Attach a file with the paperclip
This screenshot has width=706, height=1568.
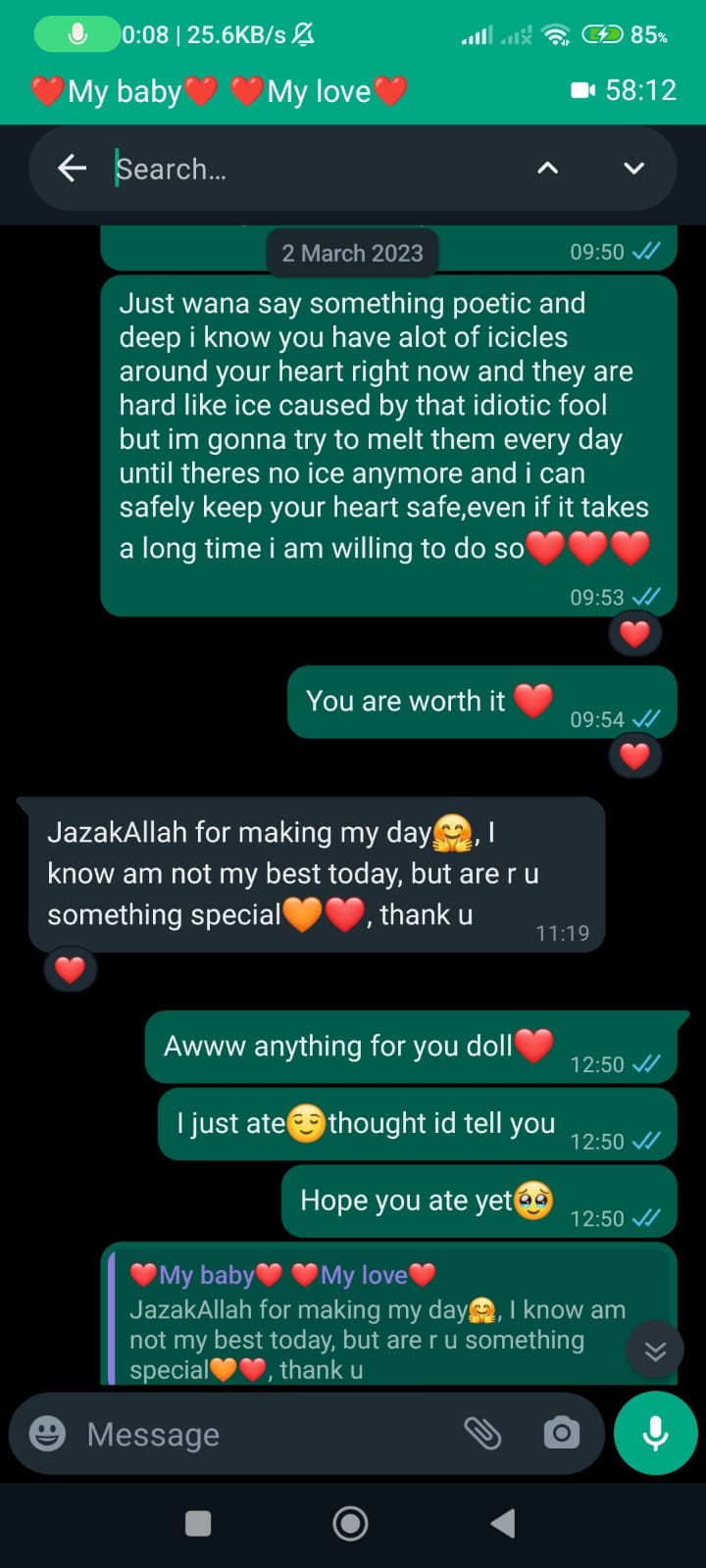(x=482, y=1434)
